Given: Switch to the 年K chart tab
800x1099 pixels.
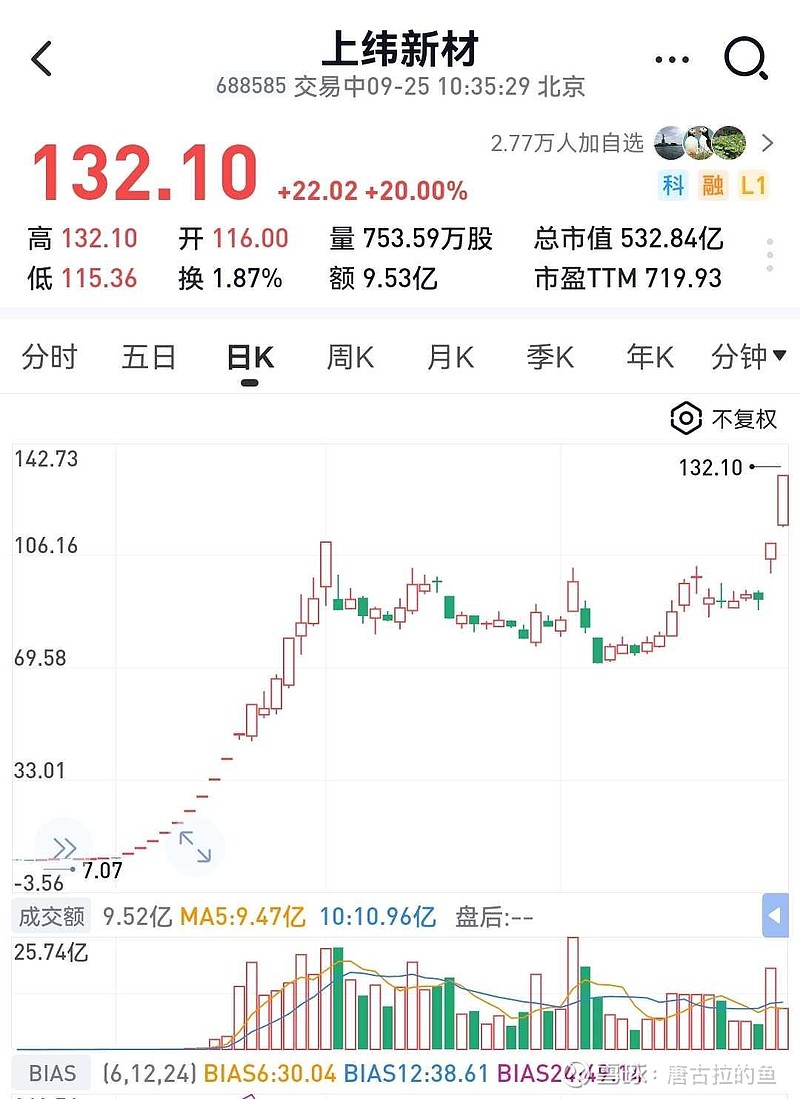Looking at the screenshot, I should (650, 357).
